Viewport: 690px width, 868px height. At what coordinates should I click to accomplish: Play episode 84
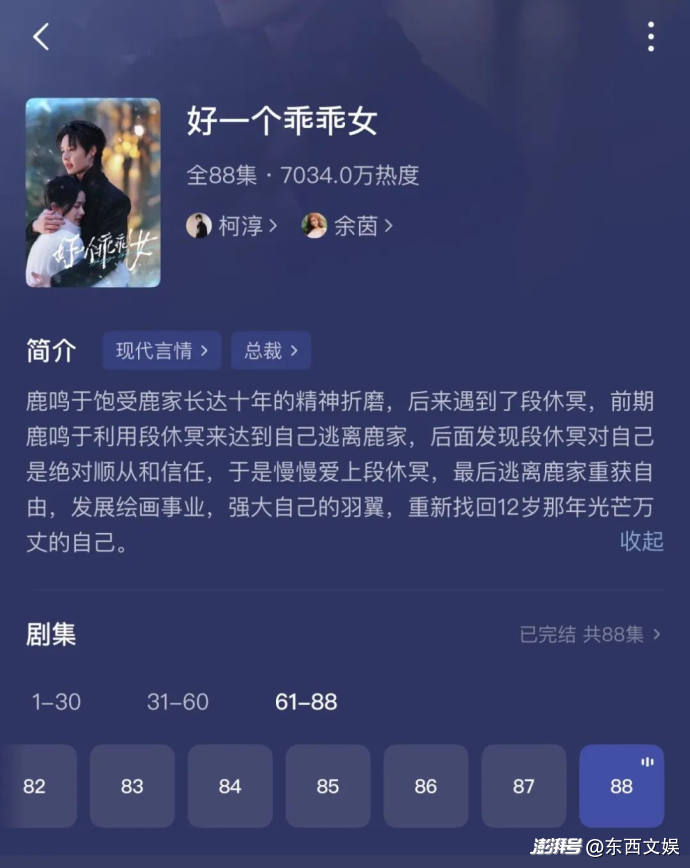pos(230,786)
